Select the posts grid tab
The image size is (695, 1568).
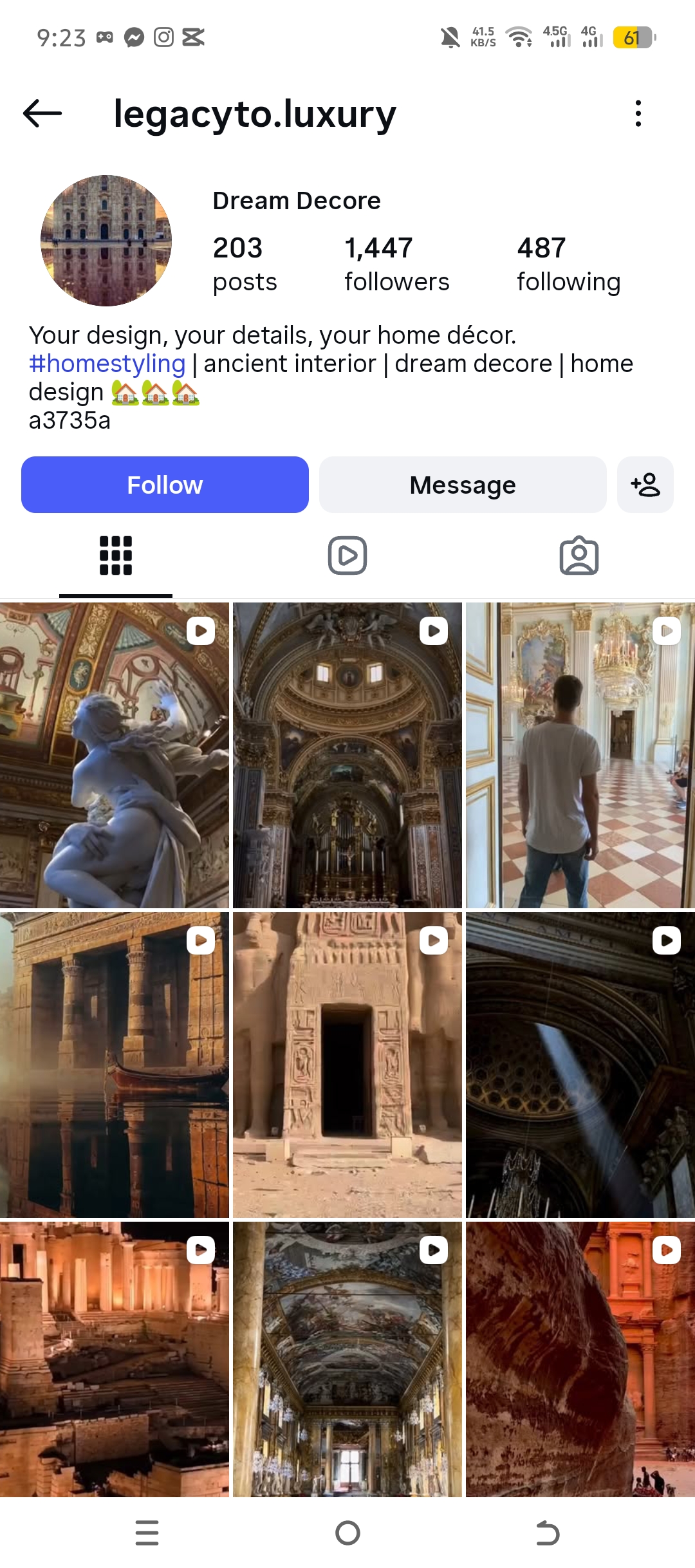click(x=116, y=555)
